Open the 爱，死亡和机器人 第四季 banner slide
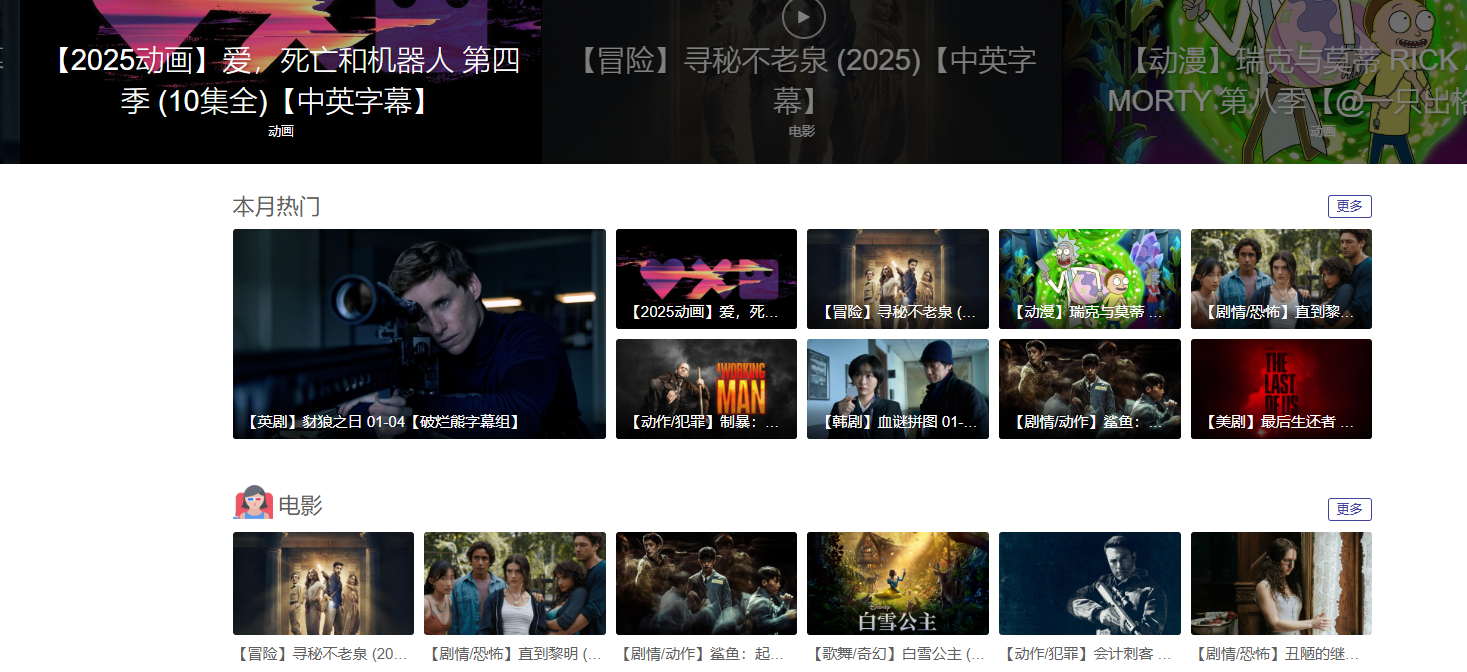This screenshot has width=1467, height=672. click(281, 80)
